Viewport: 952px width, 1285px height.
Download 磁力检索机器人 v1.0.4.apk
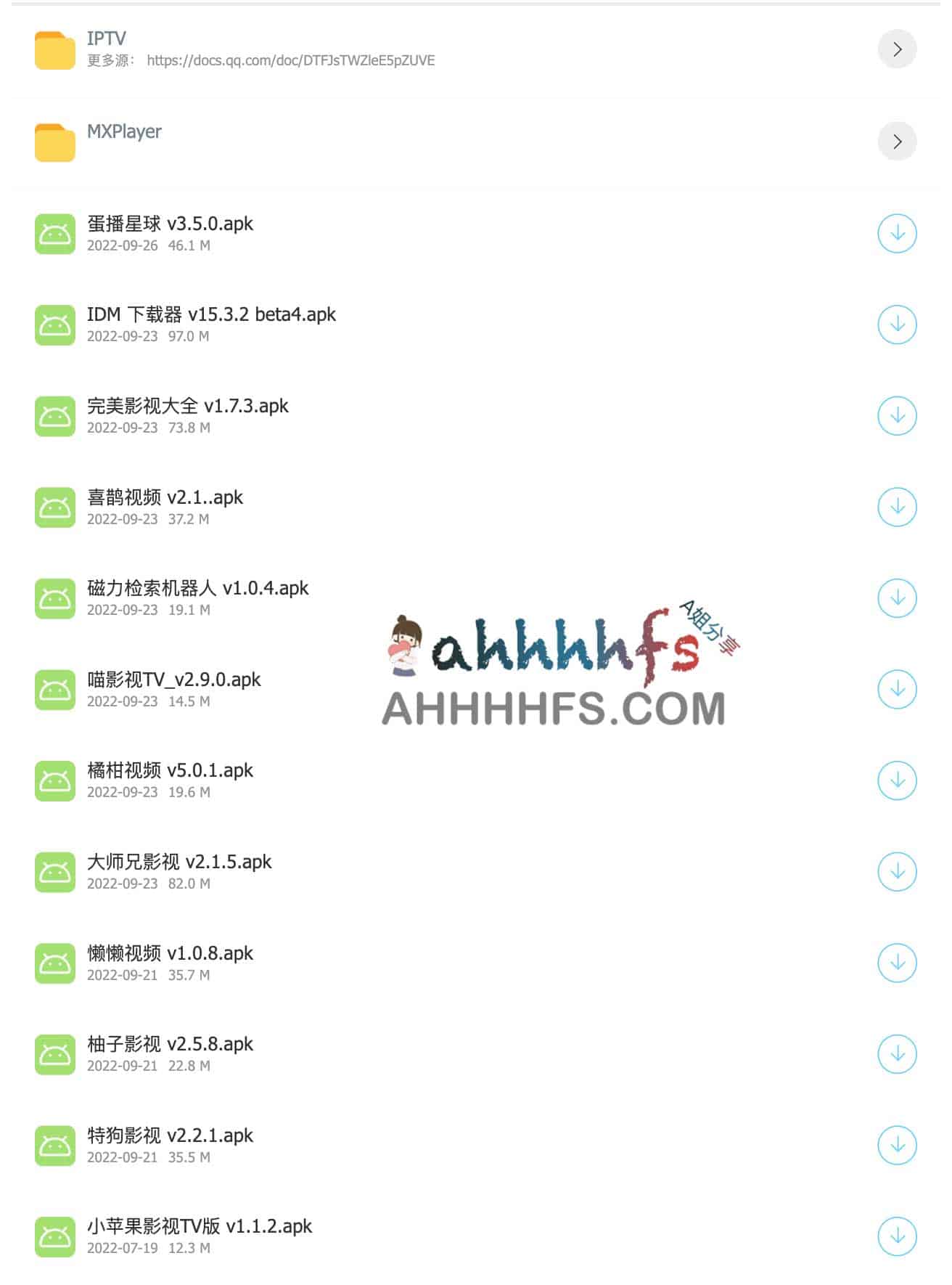(897, 597)
